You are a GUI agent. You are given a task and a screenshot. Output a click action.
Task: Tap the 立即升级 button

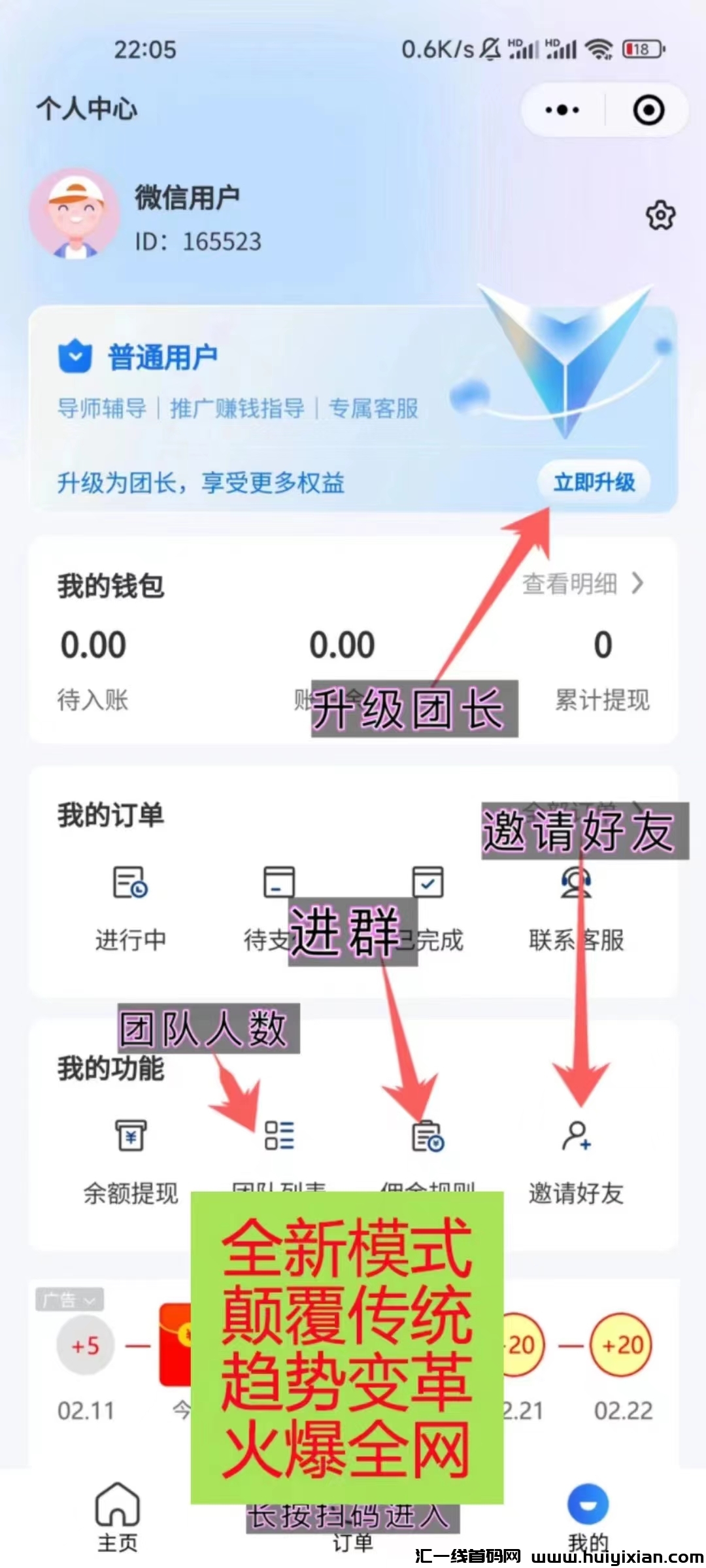(x=594, y=483)
